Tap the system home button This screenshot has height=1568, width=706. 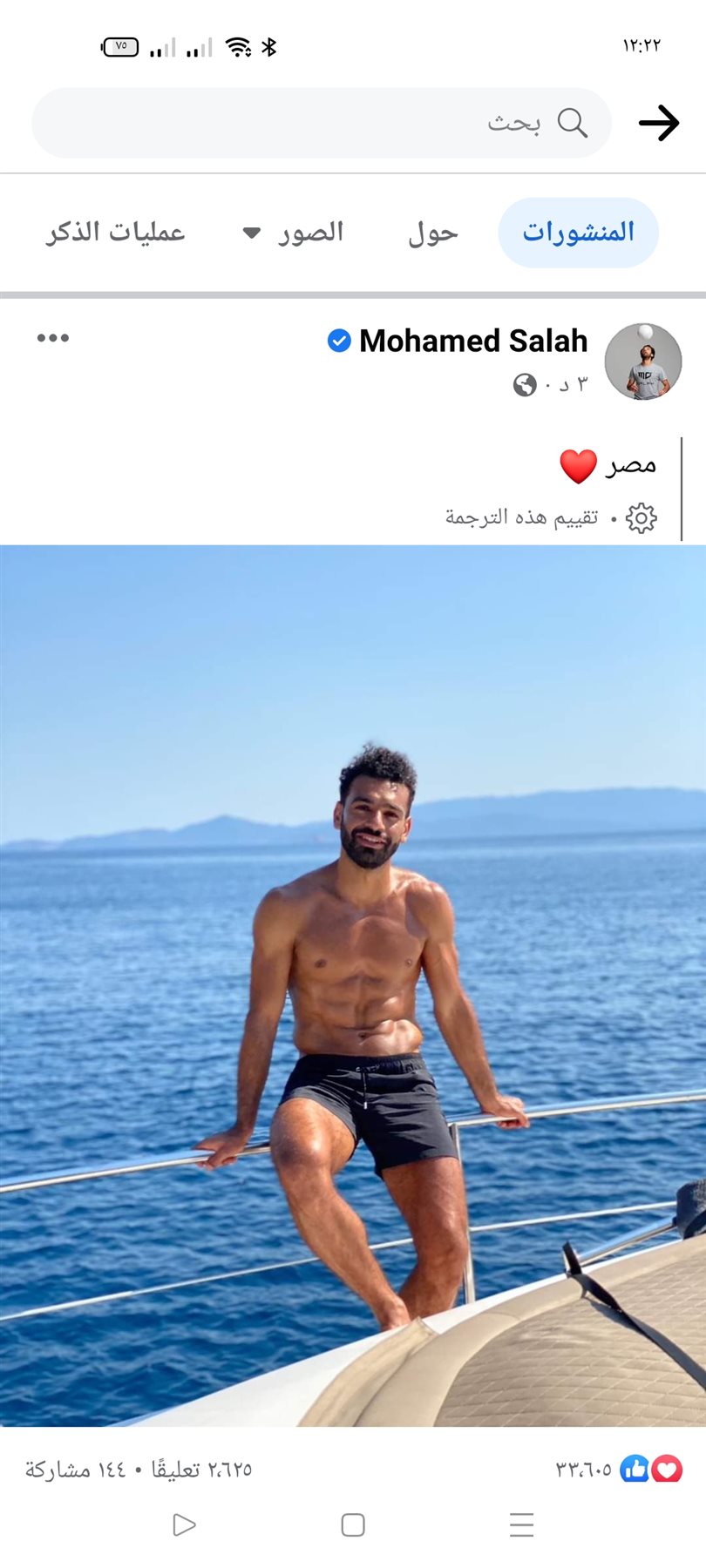tap(353, 1525)
